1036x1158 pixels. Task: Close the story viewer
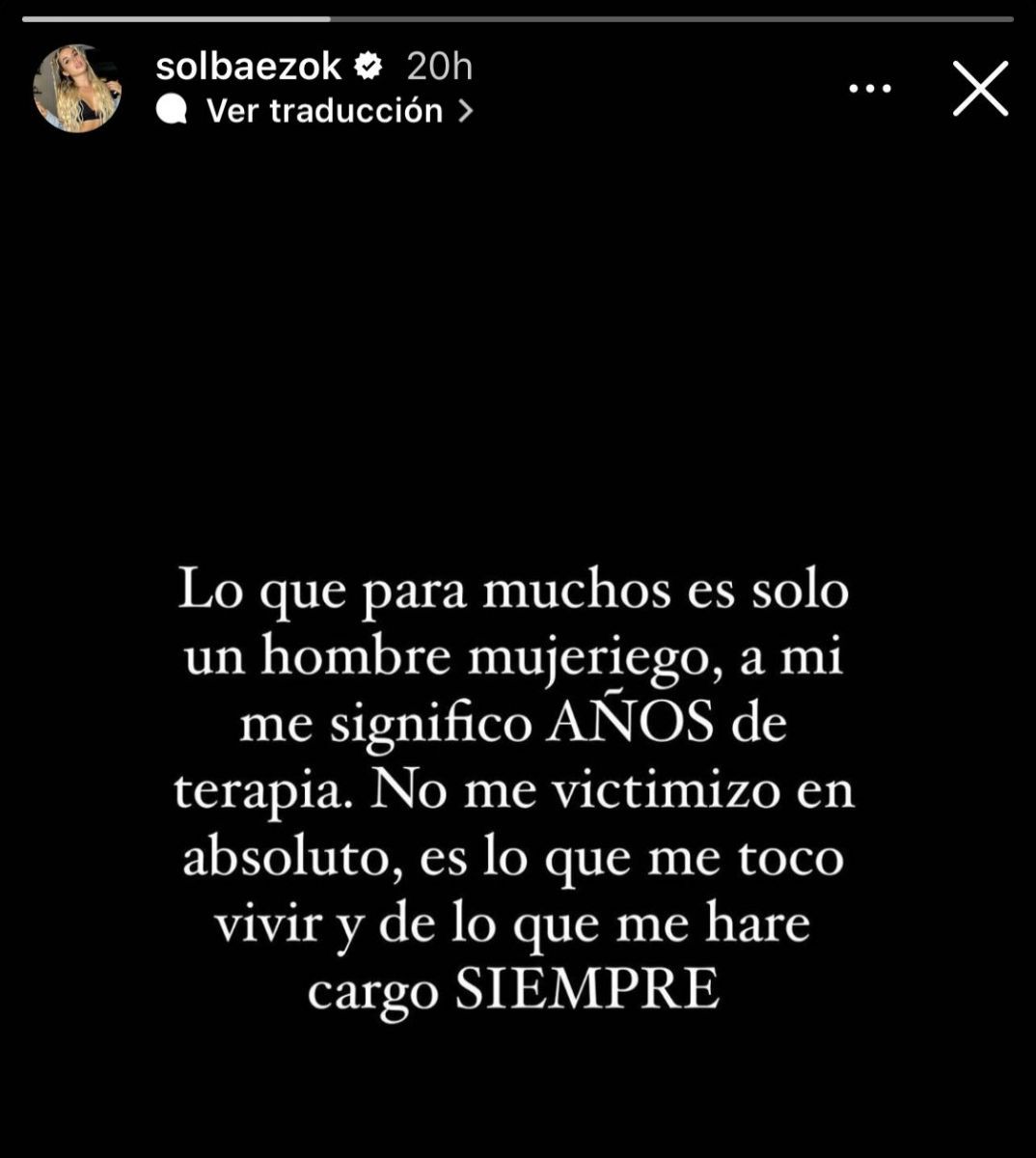[980, 89]
